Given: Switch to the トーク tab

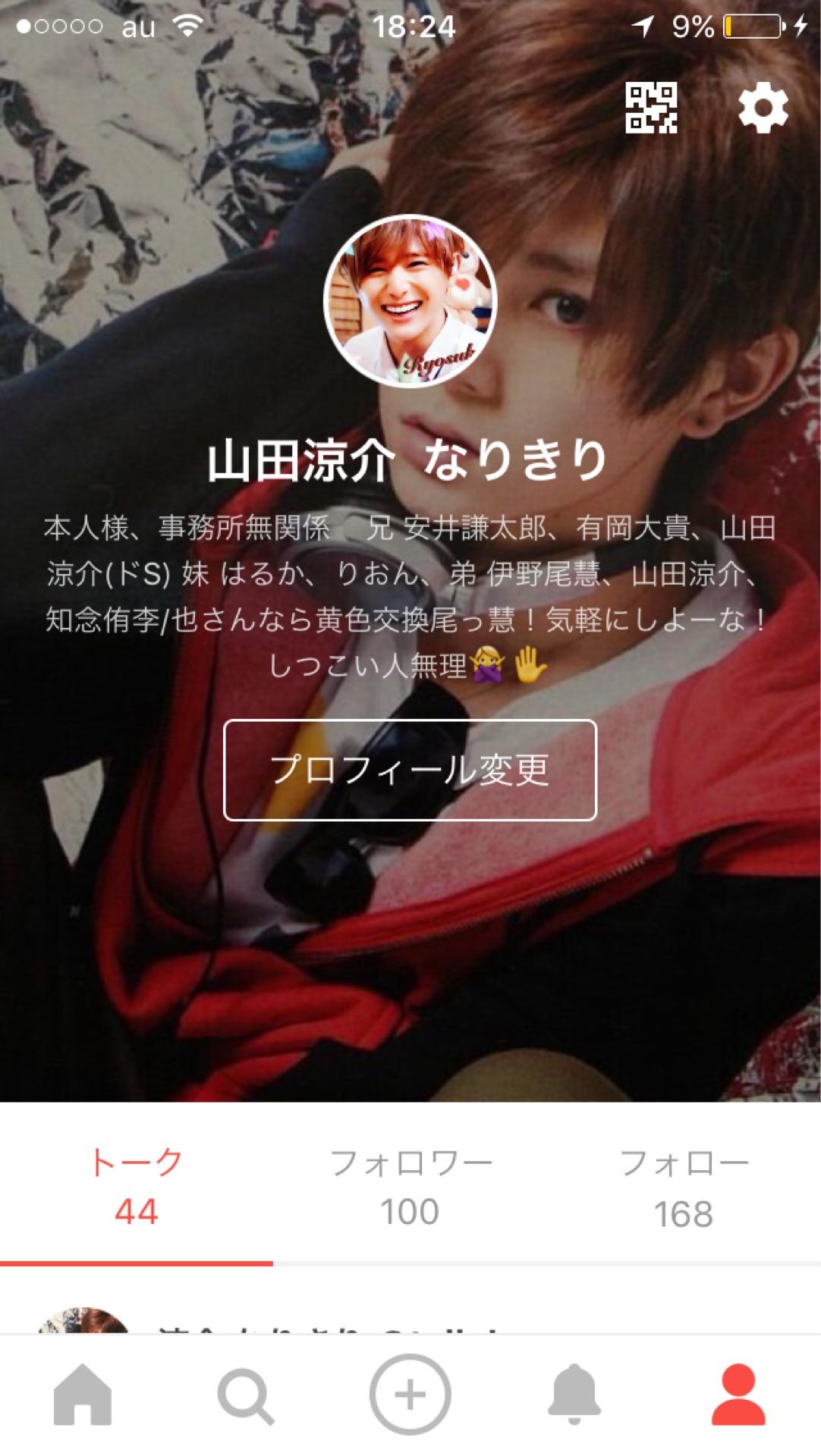Looking at the screenshot, I should [137, 1187].
